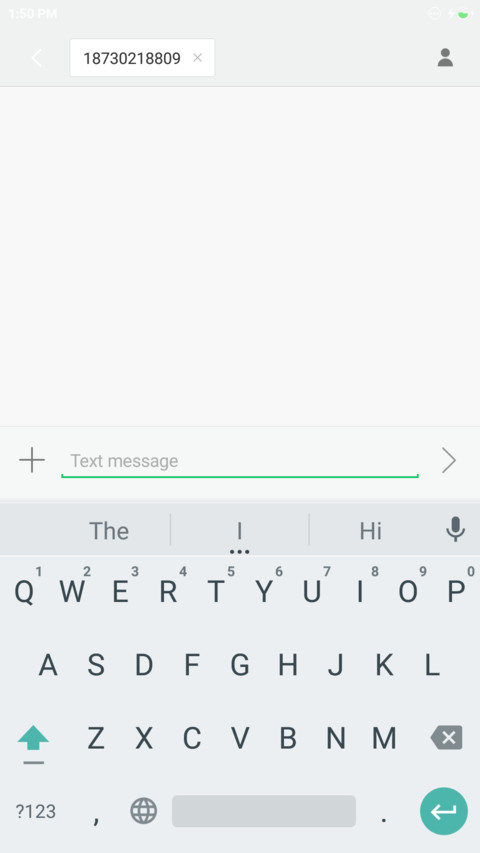
Task: Focus the Text message field
Action: 239,461
